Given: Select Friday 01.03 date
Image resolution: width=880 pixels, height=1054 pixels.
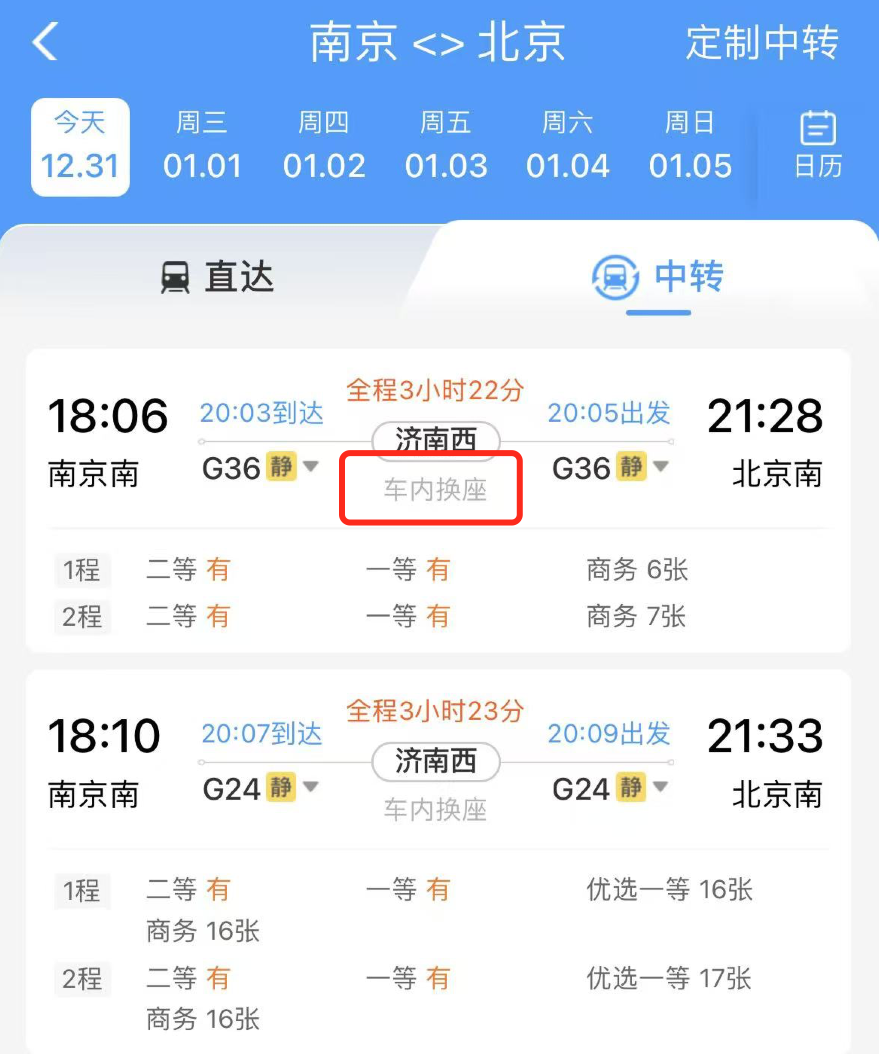Looking at the screenshot, I should tap(446, 147).
